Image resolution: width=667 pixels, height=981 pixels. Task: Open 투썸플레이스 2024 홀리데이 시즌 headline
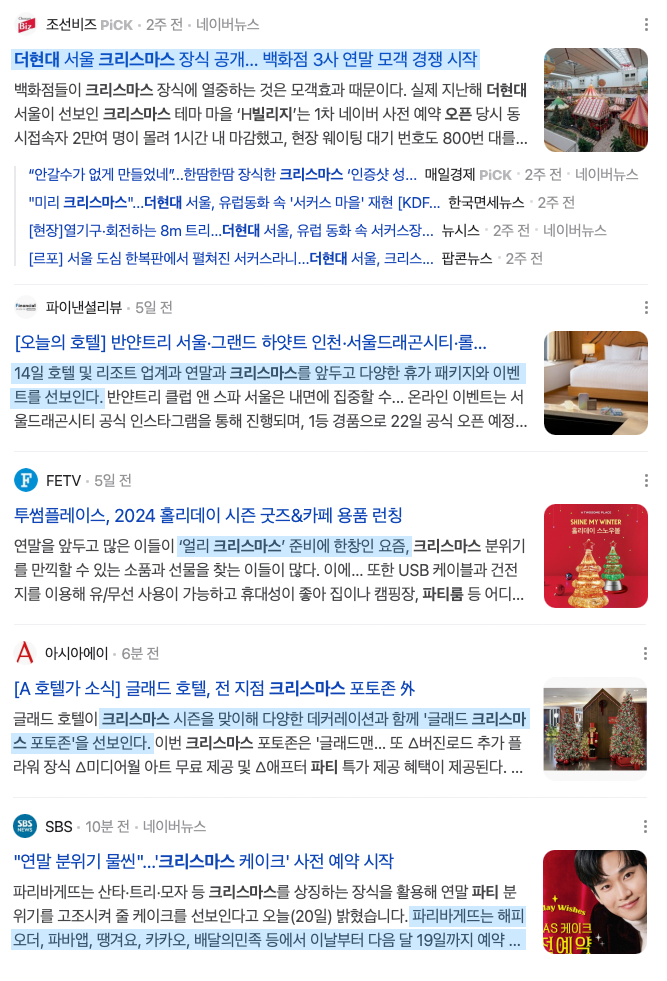209,516
